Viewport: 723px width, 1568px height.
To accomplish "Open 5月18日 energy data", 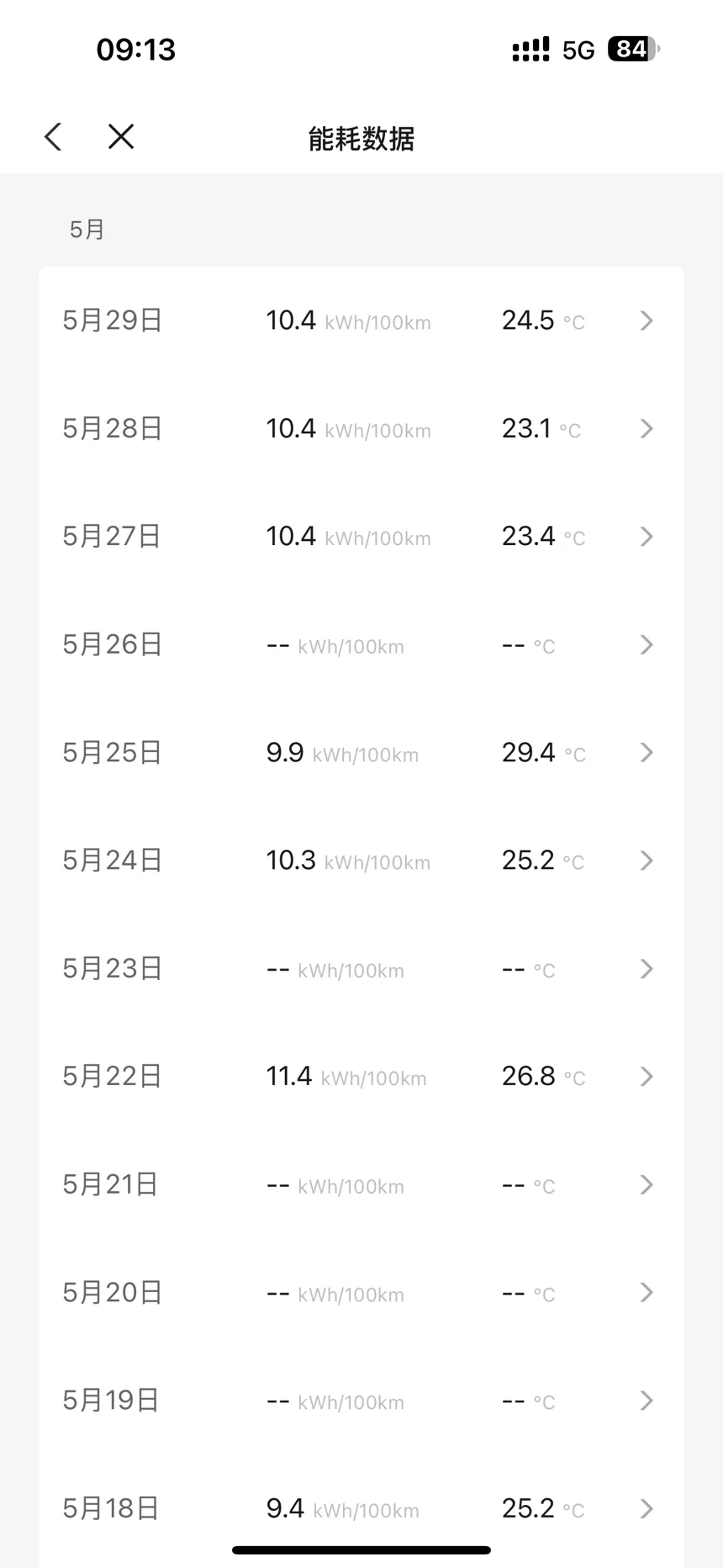I will [361, 1508].
